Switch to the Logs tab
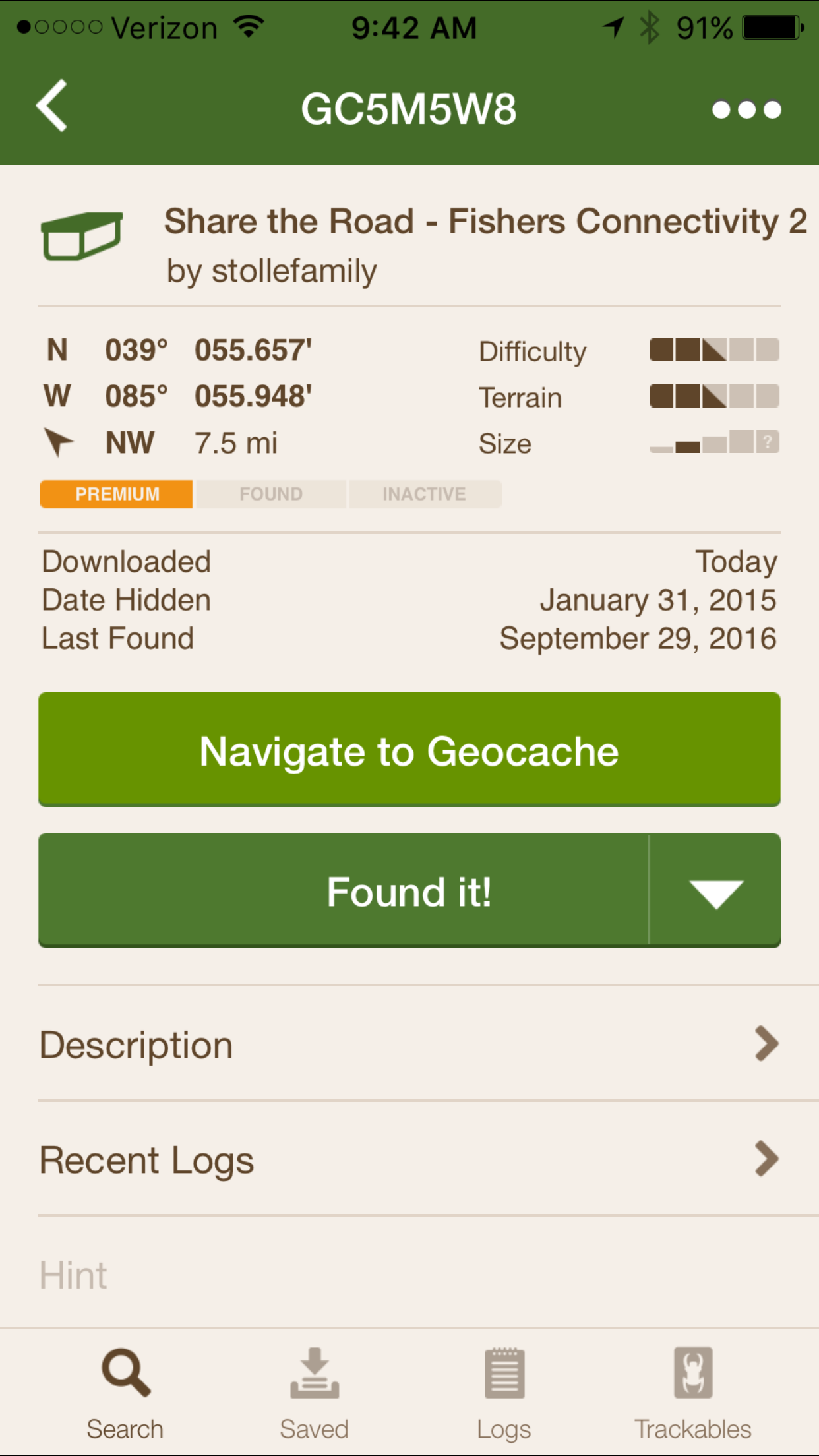 [x=504, y=1393]
